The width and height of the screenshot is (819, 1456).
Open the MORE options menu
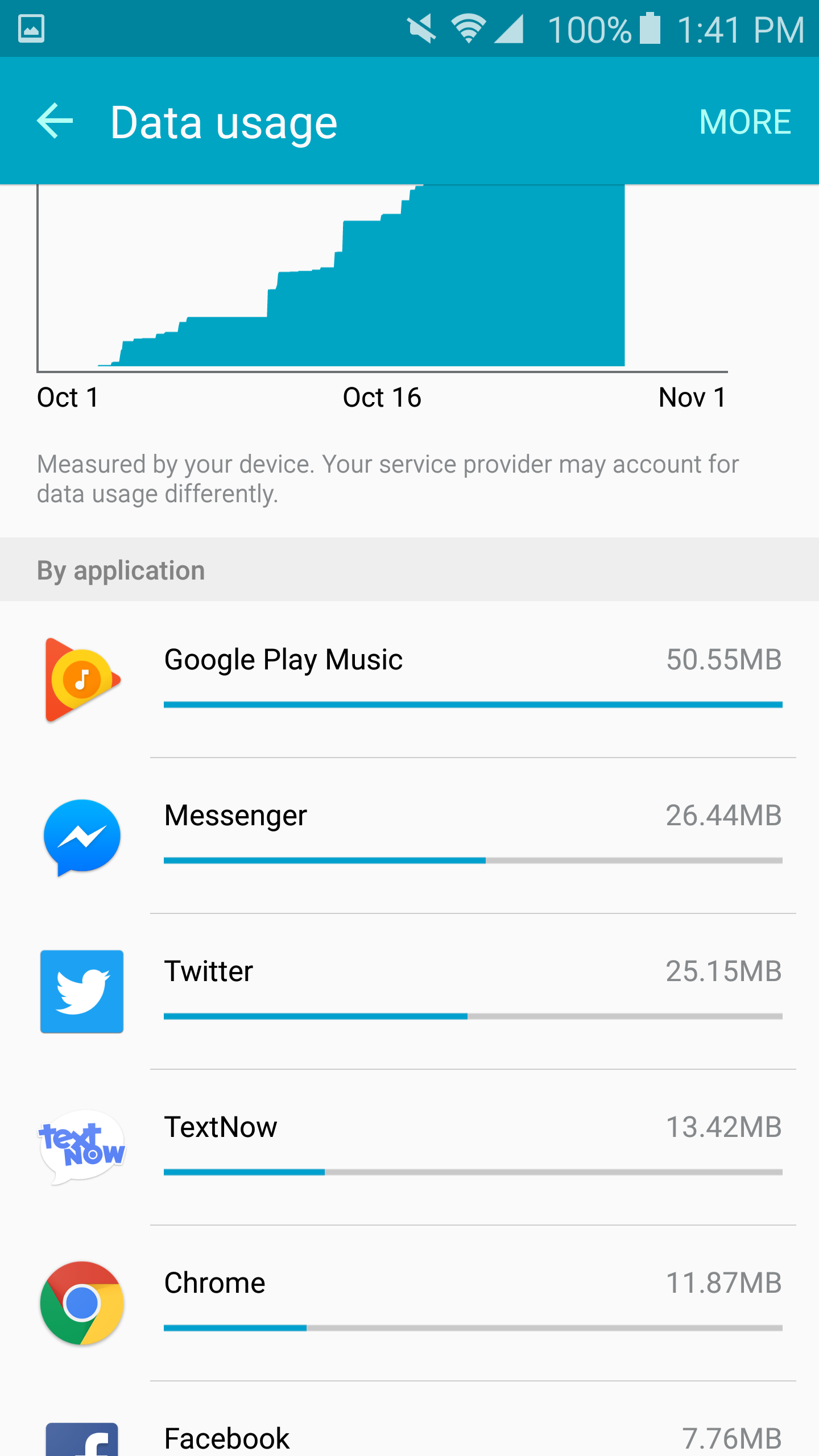coord(744,122)
